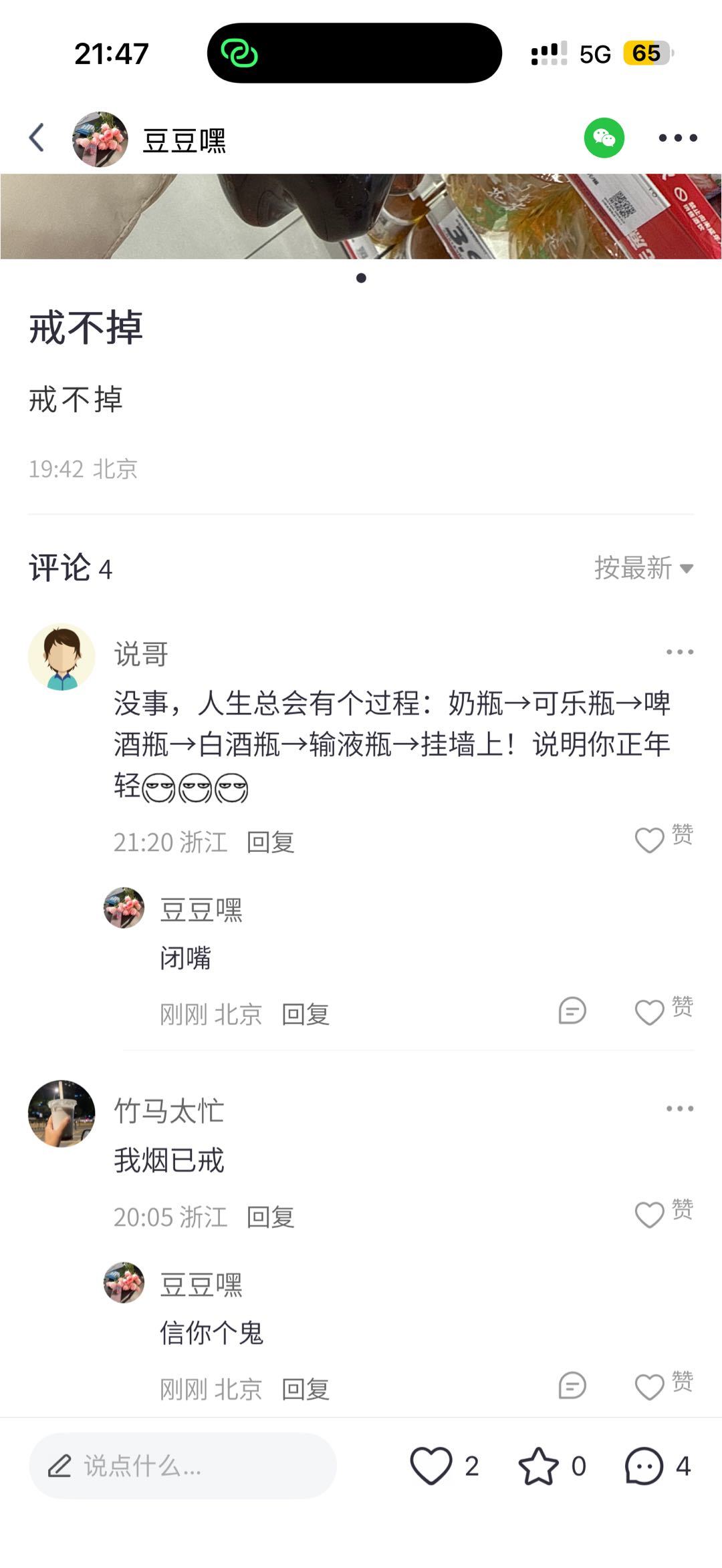722x1568 pixels.
Task: Go back using the top-left arrow
Action: tap(37, 138)
